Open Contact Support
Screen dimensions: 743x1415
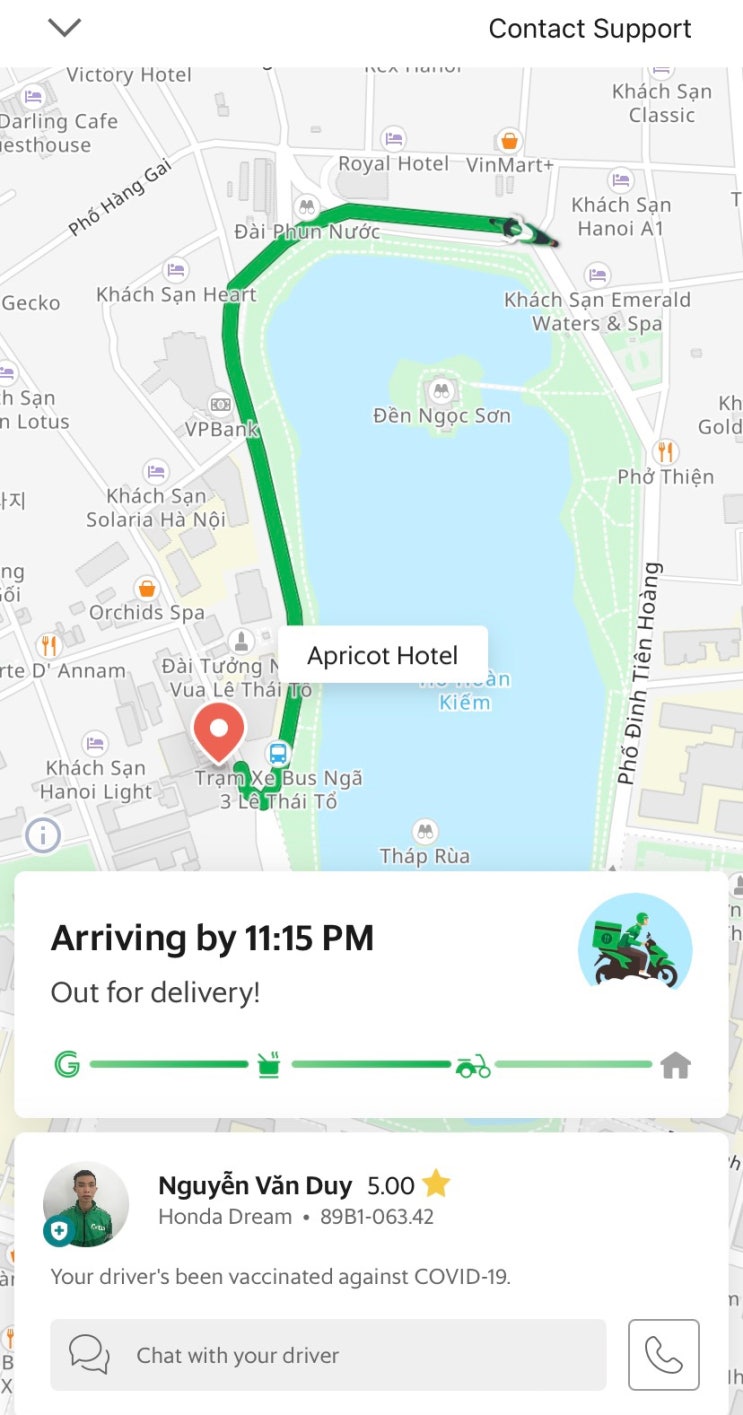point(589,29)
